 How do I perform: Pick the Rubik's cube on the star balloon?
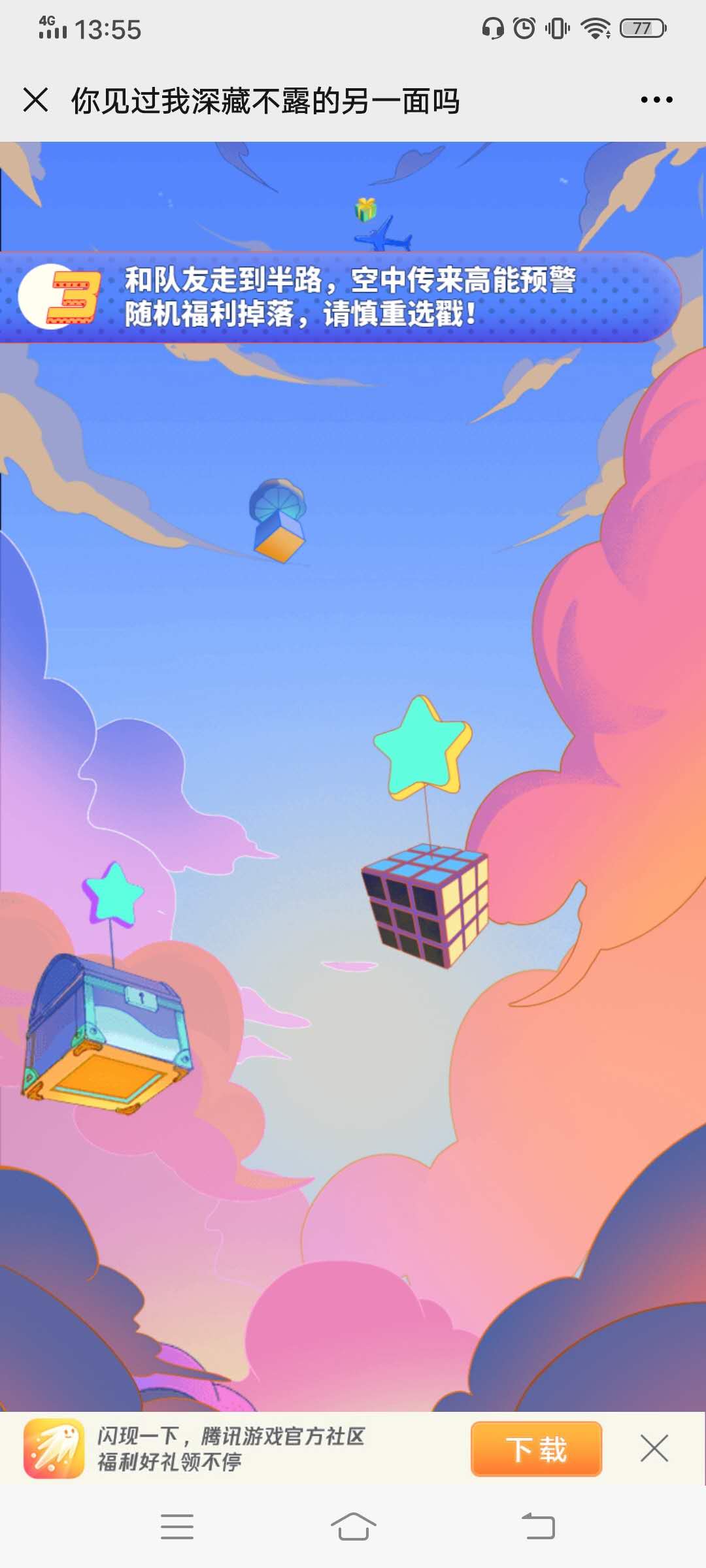click(426, 905)
